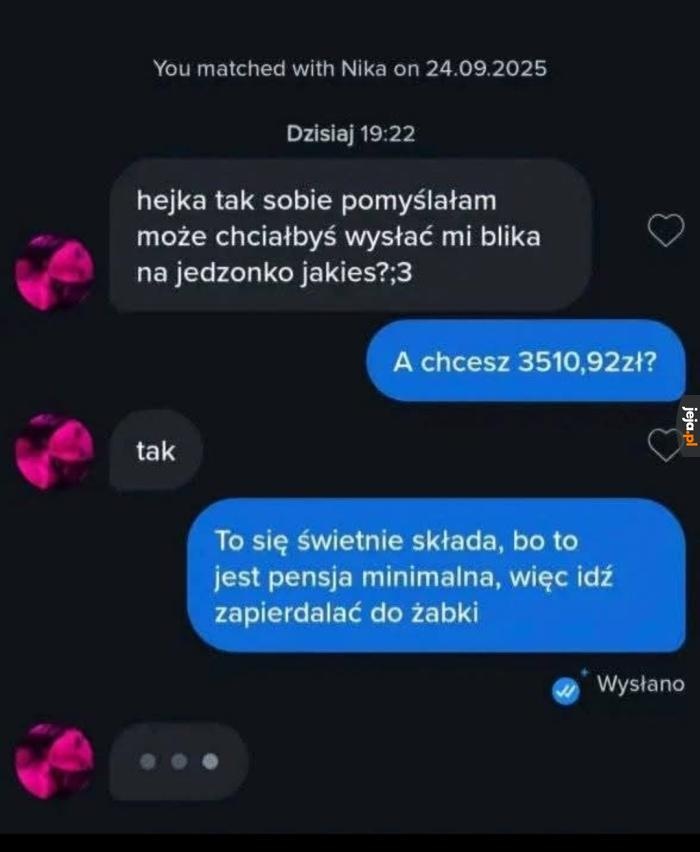Open Nika's avatar beside the typing indicator
Viewport: 700px width, 852px height.
tap(55, 761)
